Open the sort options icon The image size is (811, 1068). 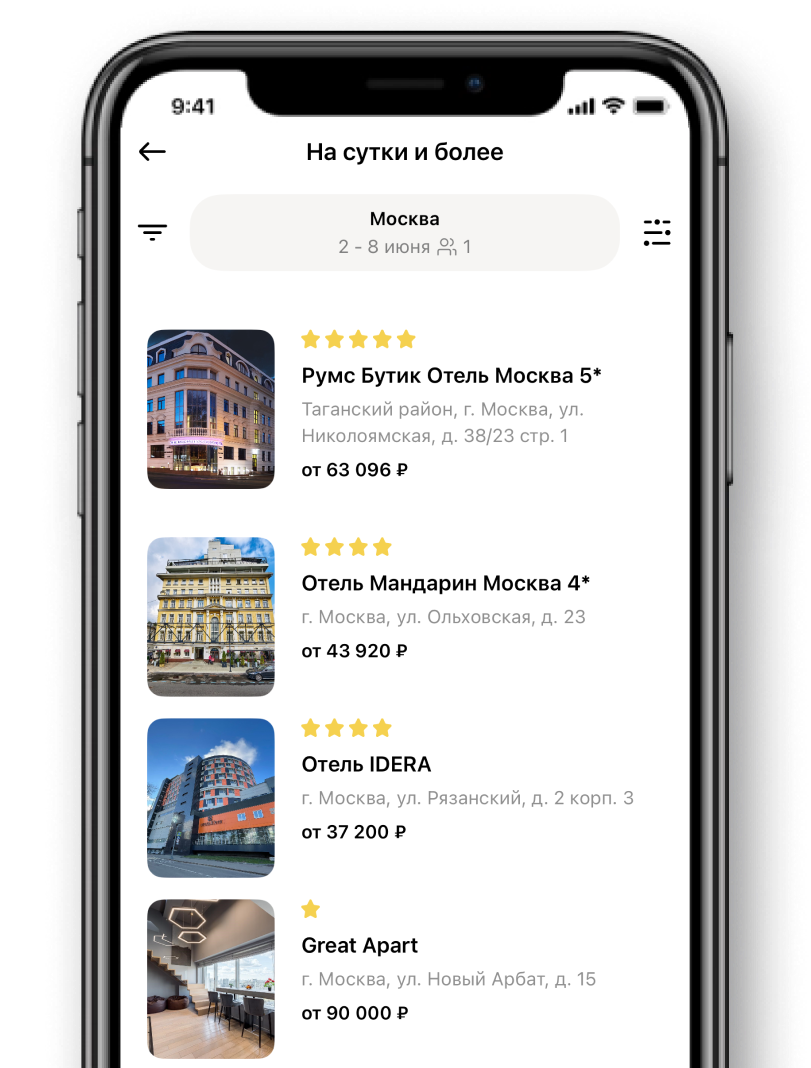coord(152,233)
